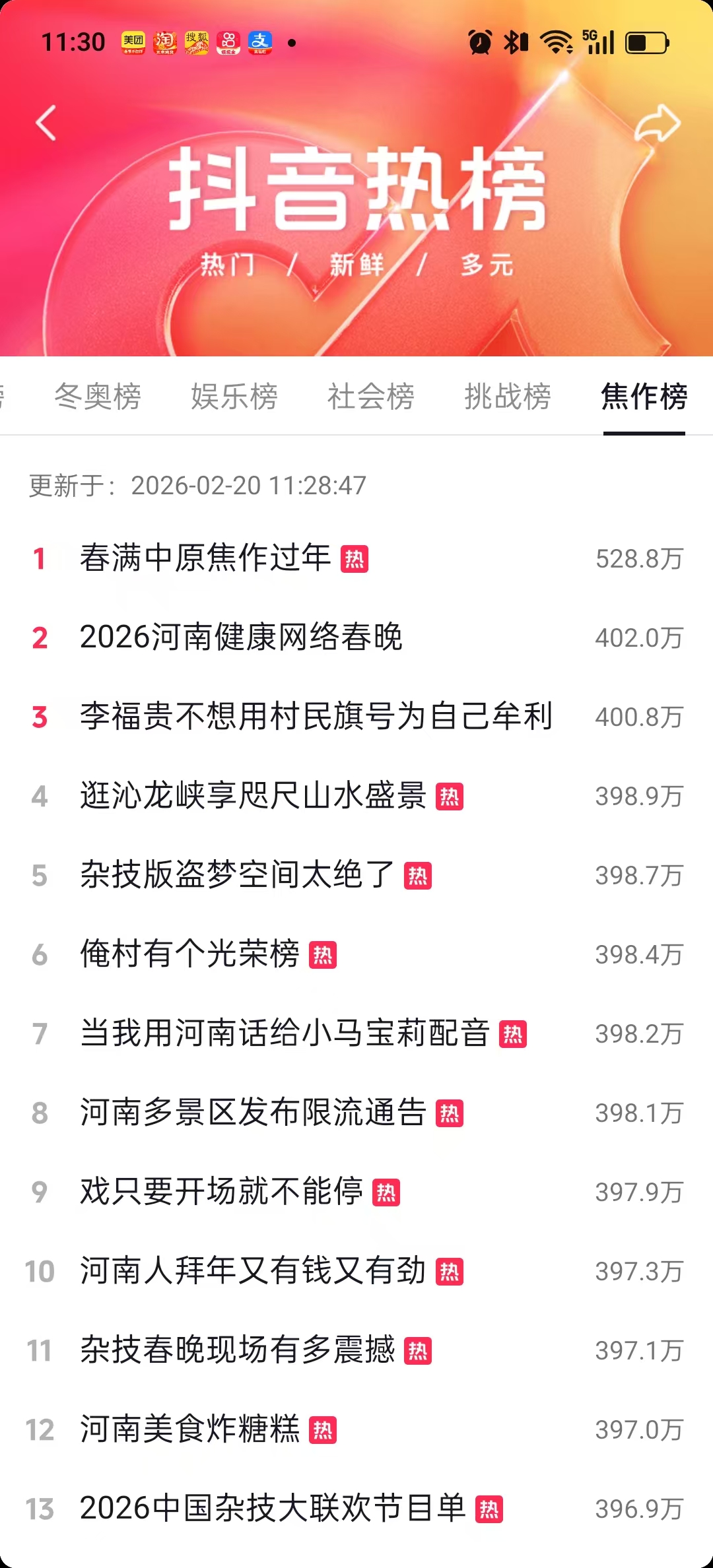713x1568 pixels.
Task: Open 2026中国杂技大联欢节目单 entry
Action: 273,1509
